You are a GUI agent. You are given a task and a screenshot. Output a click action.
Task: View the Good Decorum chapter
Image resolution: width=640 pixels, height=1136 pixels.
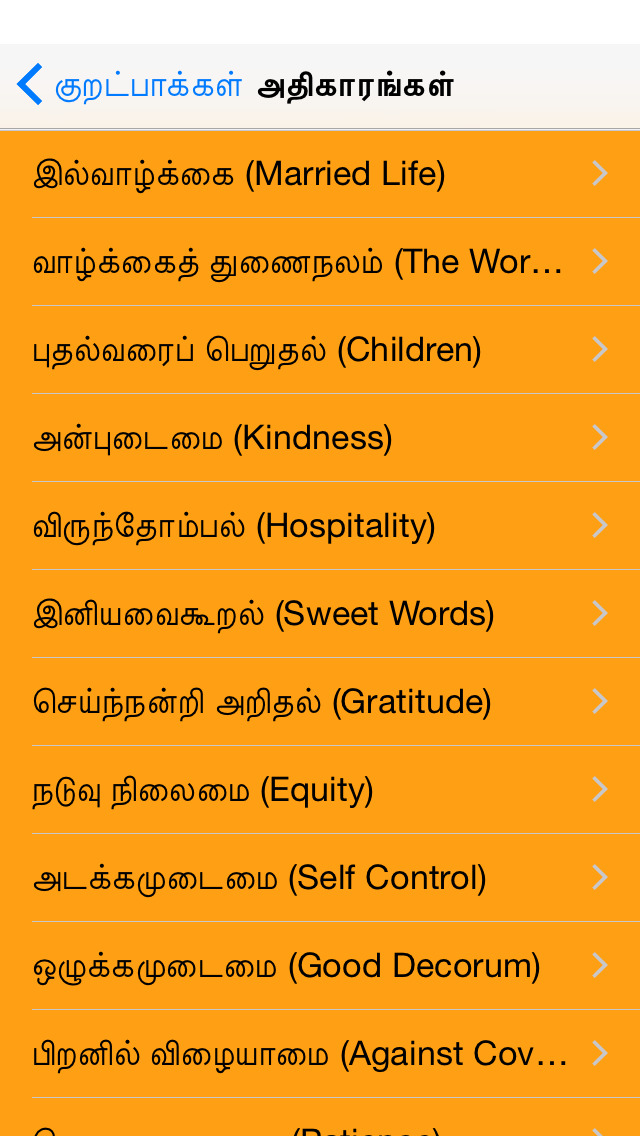320,966
